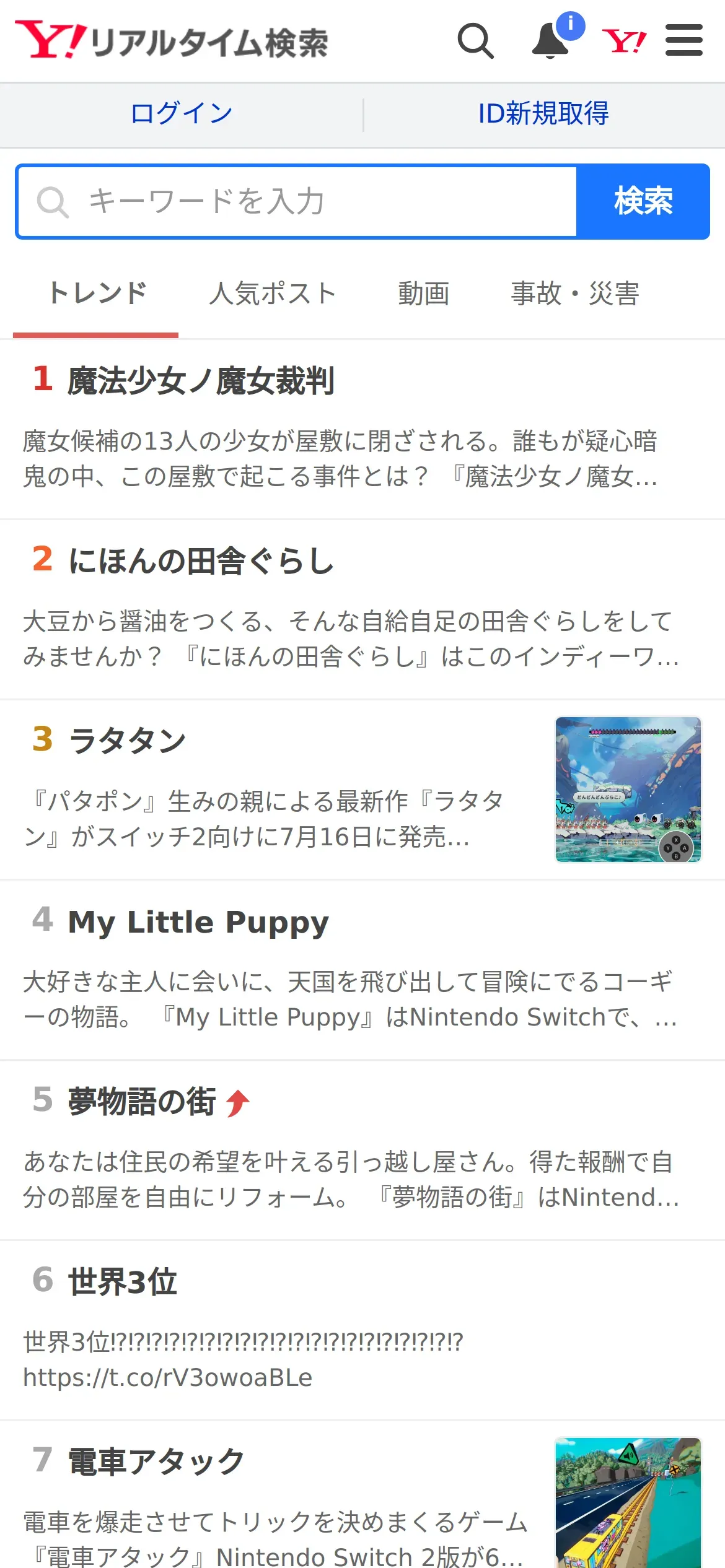Open the My Little Puppy trend
This screenshot has height=1568, width=725.
[198, 922]
